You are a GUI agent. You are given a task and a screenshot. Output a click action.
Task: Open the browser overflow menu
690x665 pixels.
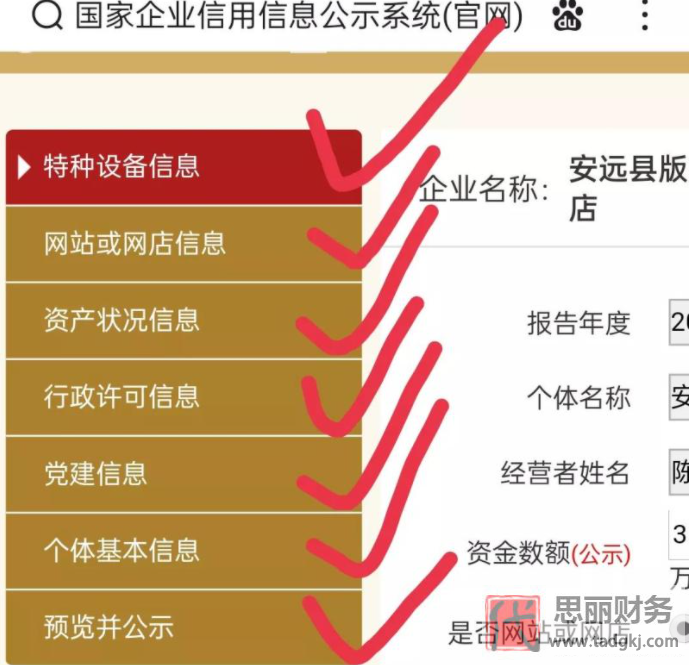click(645, 16)
